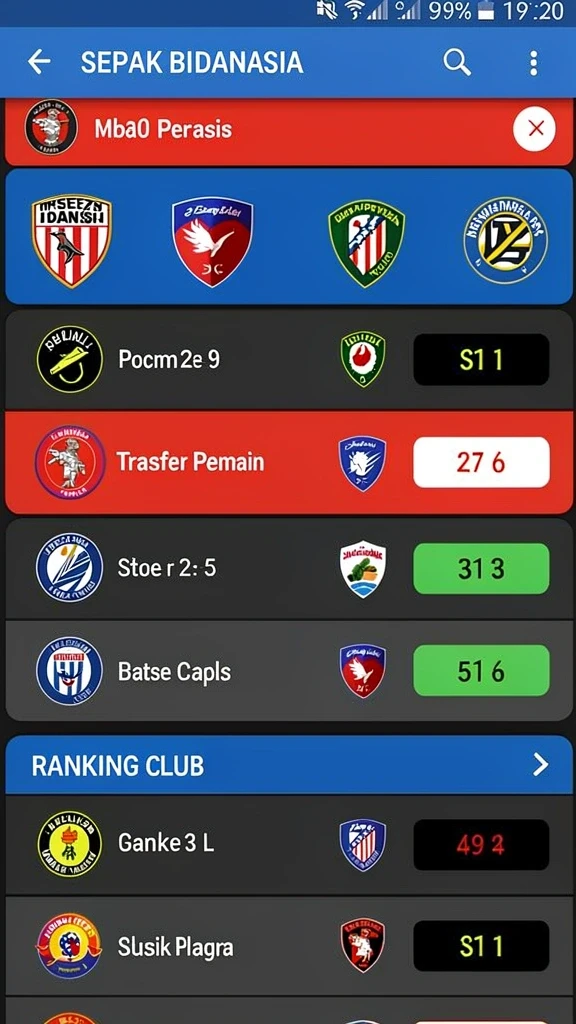Viewport: 576px width, 1024px height.
Task: Open the three-dot overflow menu
Action: (x=534, y=63)
